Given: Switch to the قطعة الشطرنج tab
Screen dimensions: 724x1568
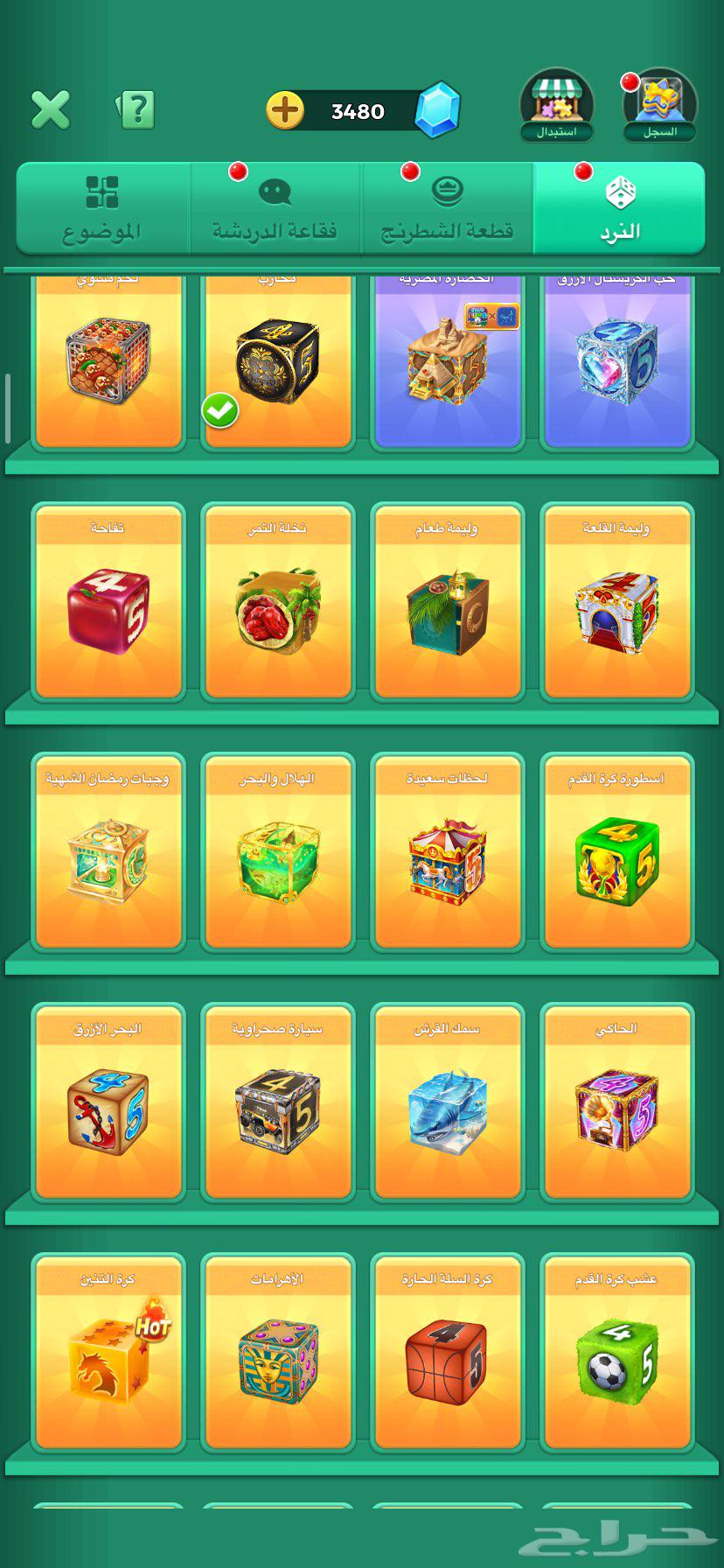Looking at the screenshot, I should (447, 209).
